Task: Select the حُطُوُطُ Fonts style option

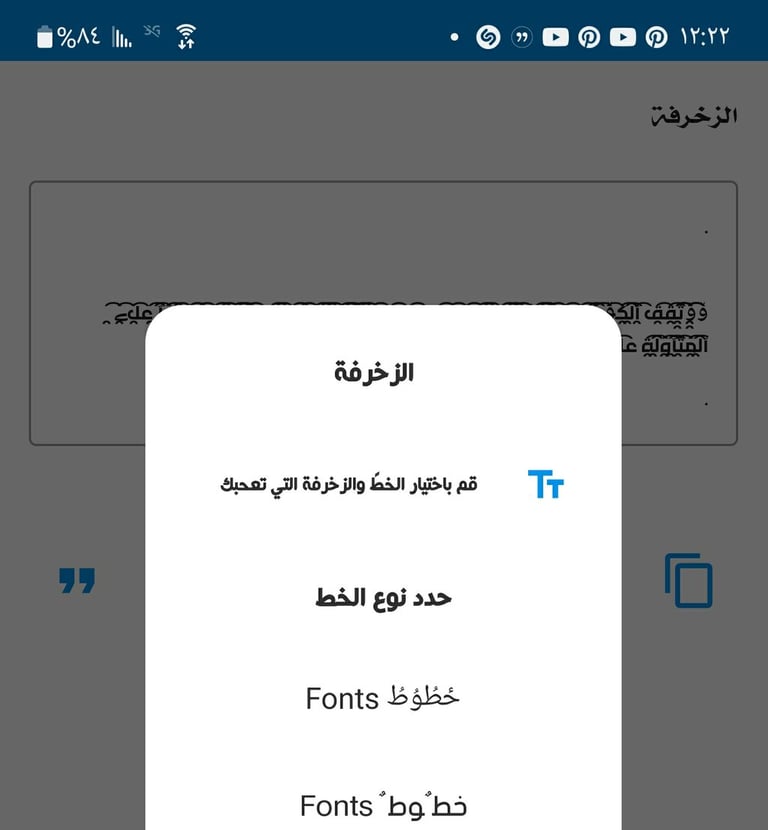Action: click(x=383, y=698)
